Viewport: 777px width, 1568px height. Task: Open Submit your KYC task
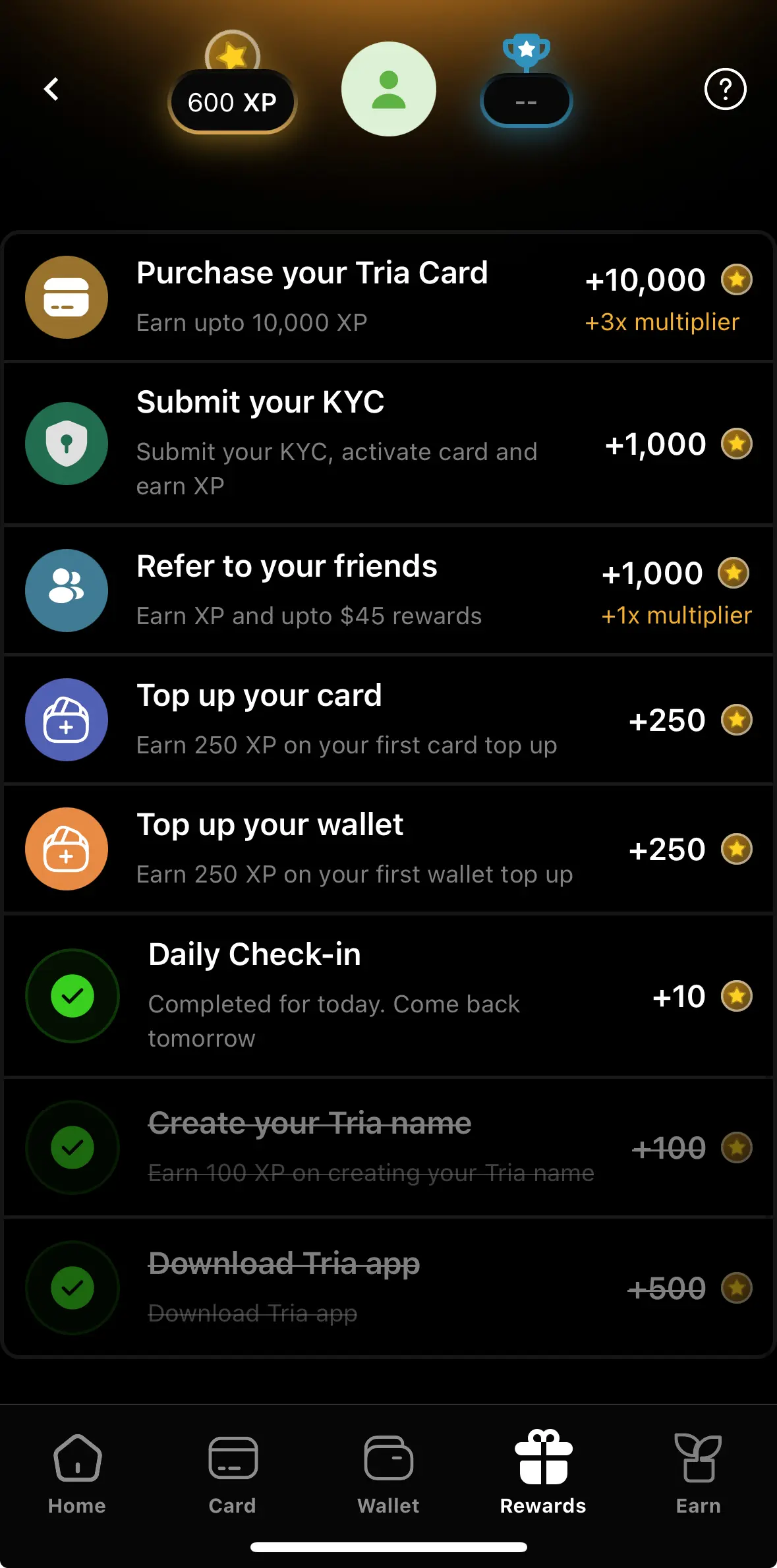tap(388, 444)
